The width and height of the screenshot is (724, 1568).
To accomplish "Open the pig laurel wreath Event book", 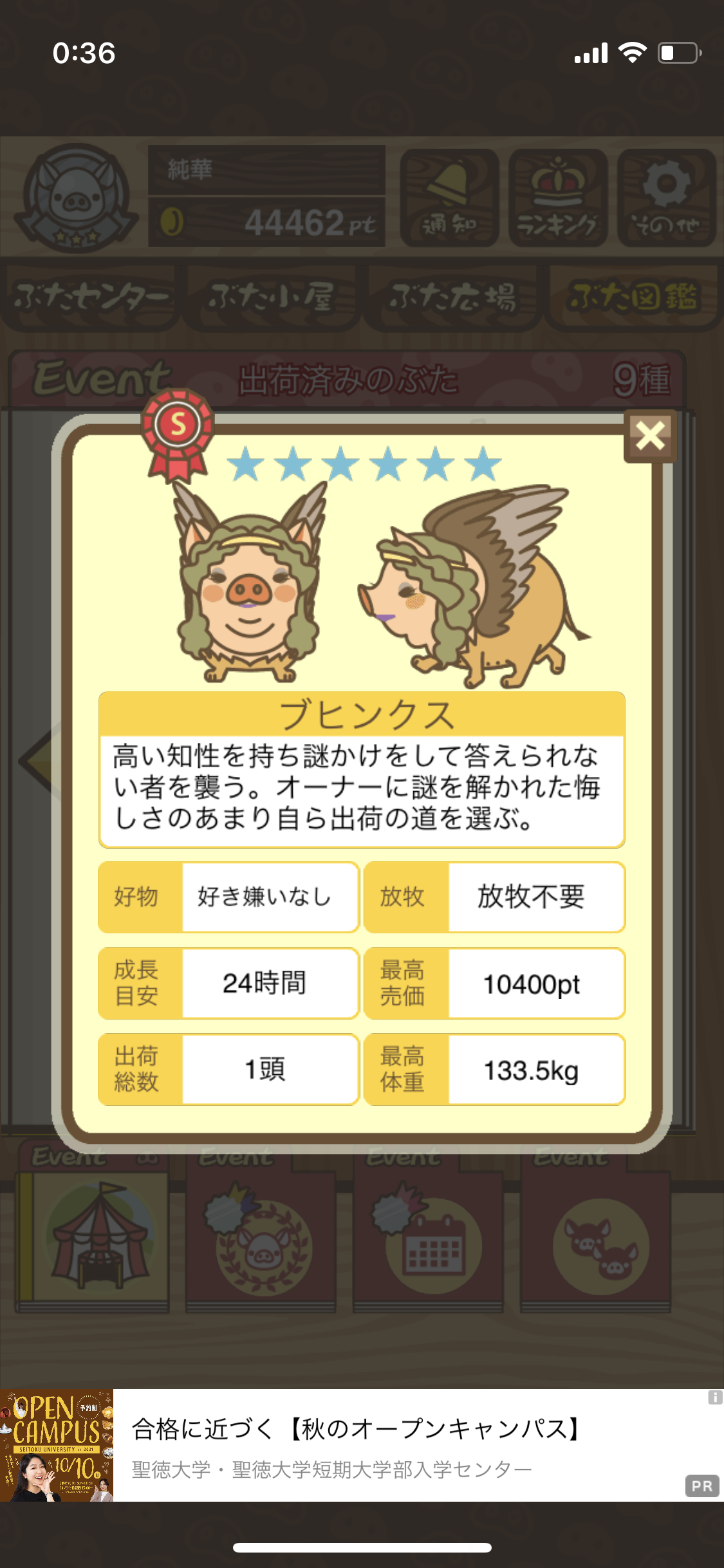I will [261, 1231].
